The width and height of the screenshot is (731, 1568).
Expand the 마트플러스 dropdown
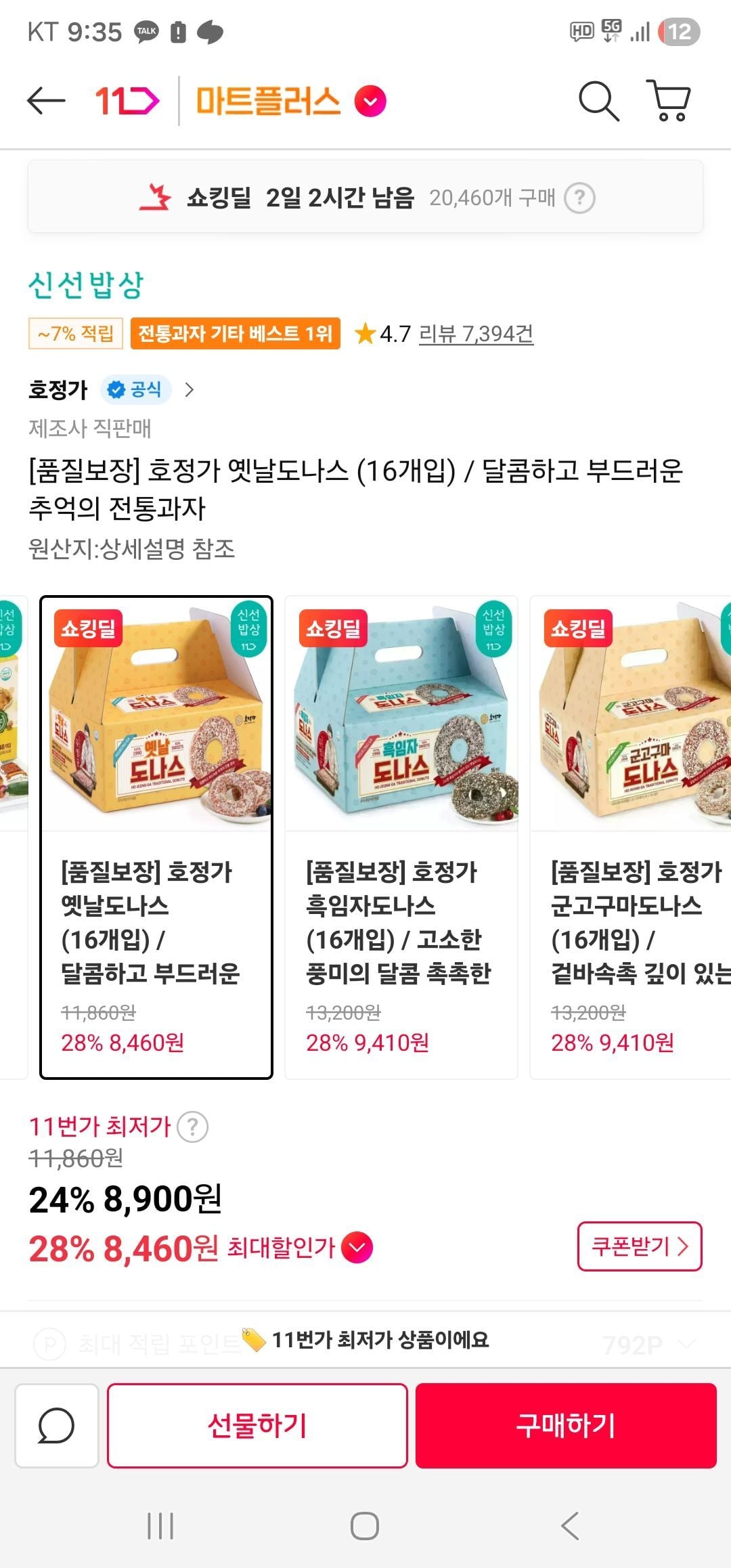pyautogui.click(x=370, y=102)
